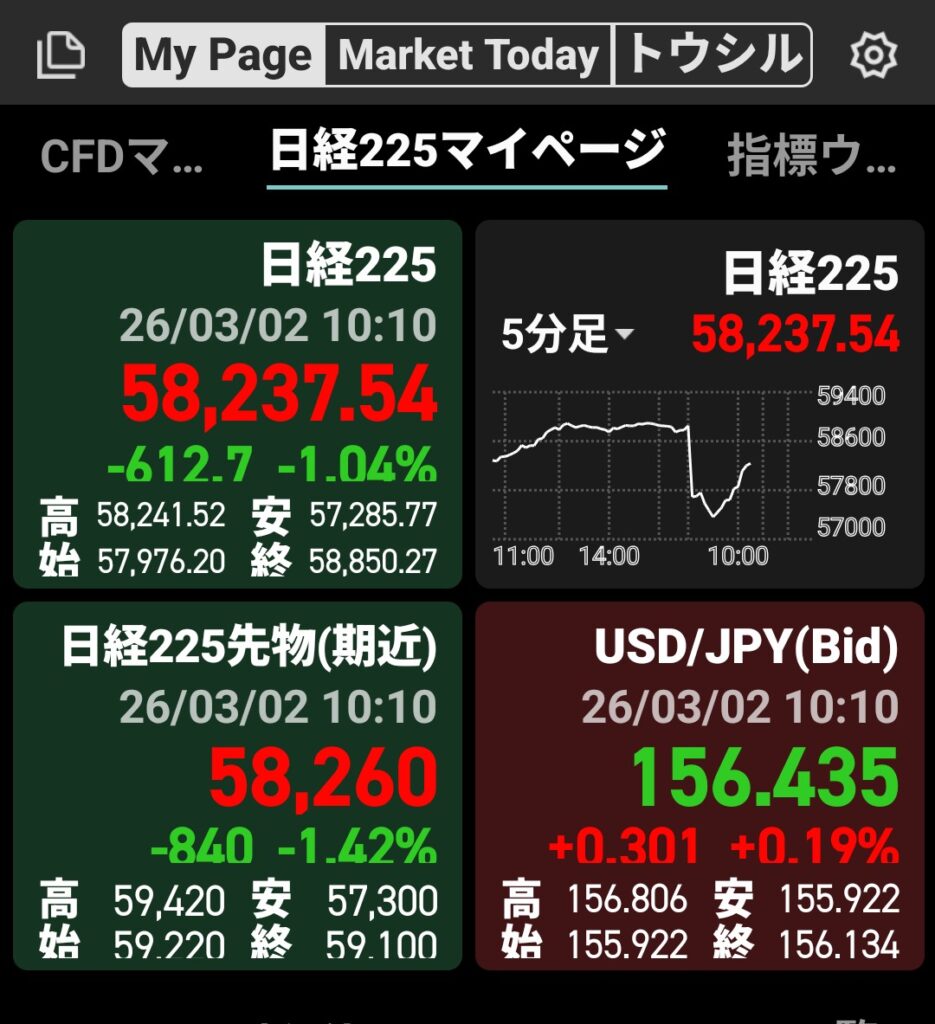Select the My Page segment
The width and height of the screenshot is (935, 1024).
click(x=223, y=55)
